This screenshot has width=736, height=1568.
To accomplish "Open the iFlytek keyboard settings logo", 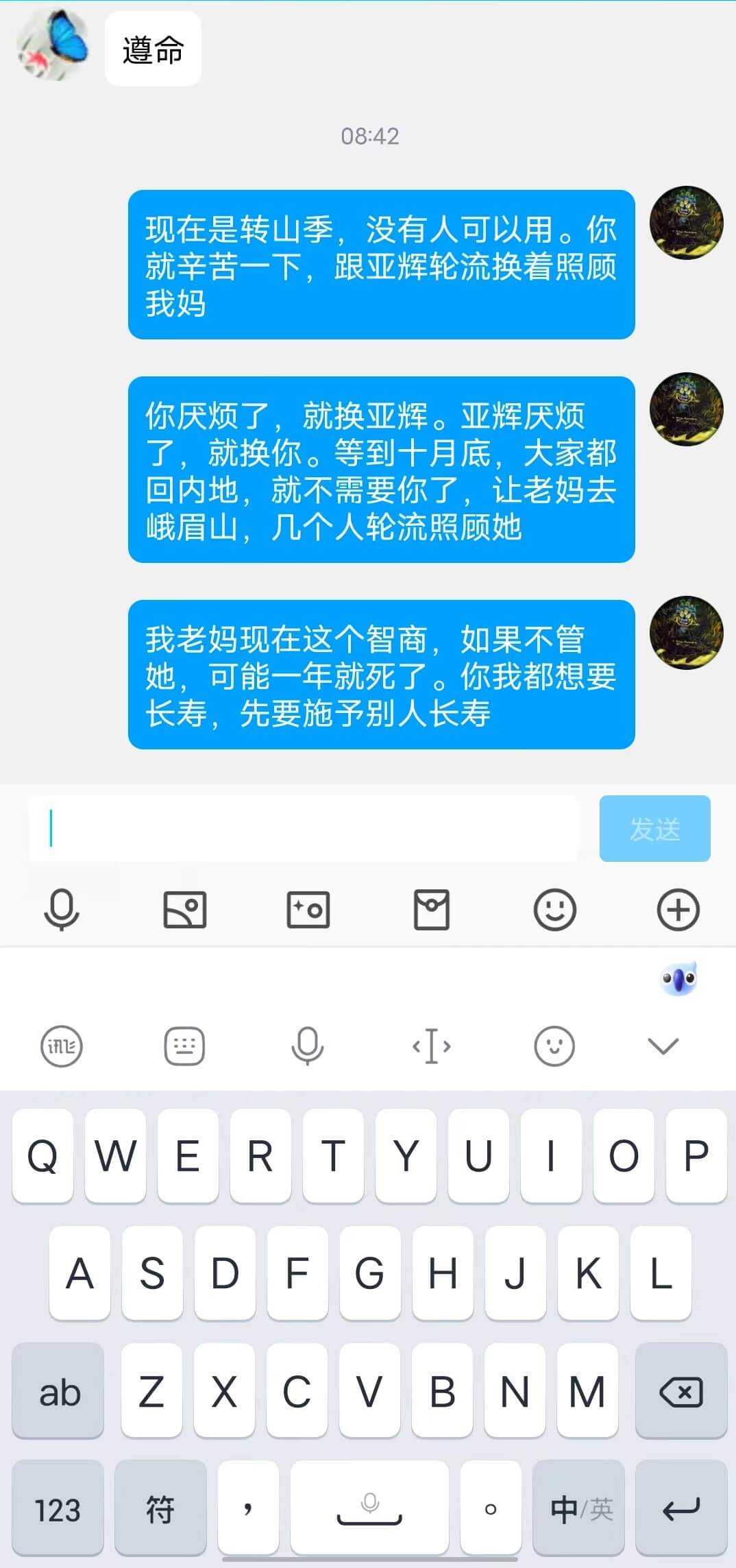I will coord(62,1046).
